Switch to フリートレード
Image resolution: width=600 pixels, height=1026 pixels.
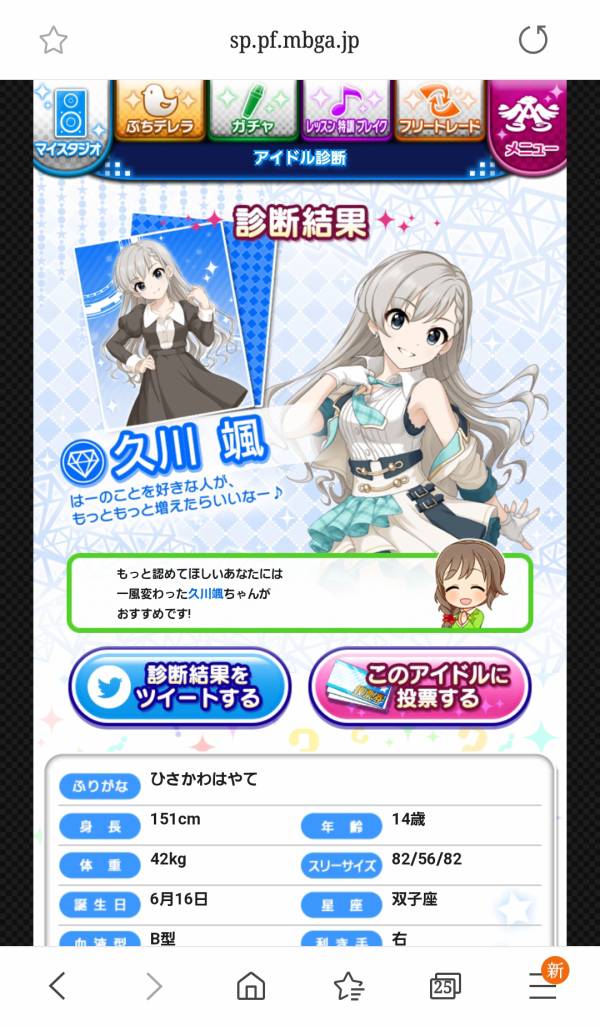(440, 110)
